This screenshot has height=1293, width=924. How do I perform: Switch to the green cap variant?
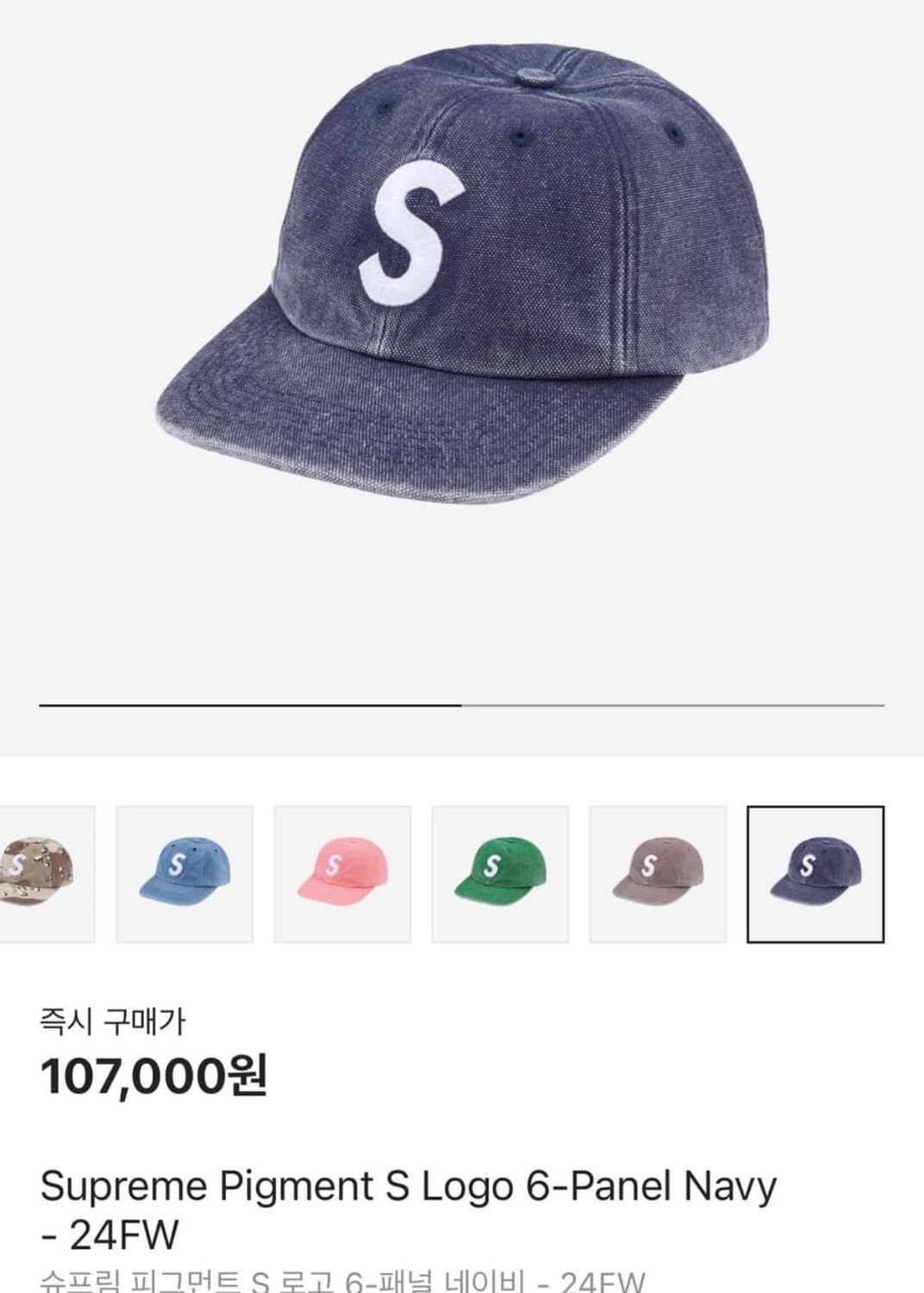click(x=500, y=873)
